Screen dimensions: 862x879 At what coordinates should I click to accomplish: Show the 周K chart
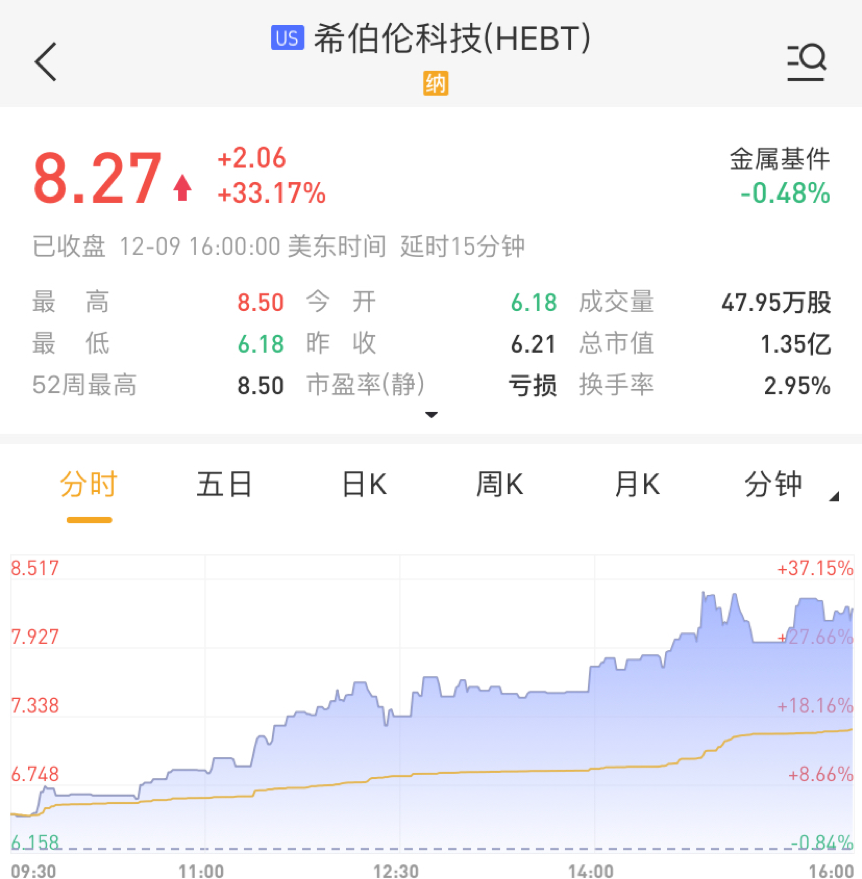pyautogui.click(x=499, y=485)
